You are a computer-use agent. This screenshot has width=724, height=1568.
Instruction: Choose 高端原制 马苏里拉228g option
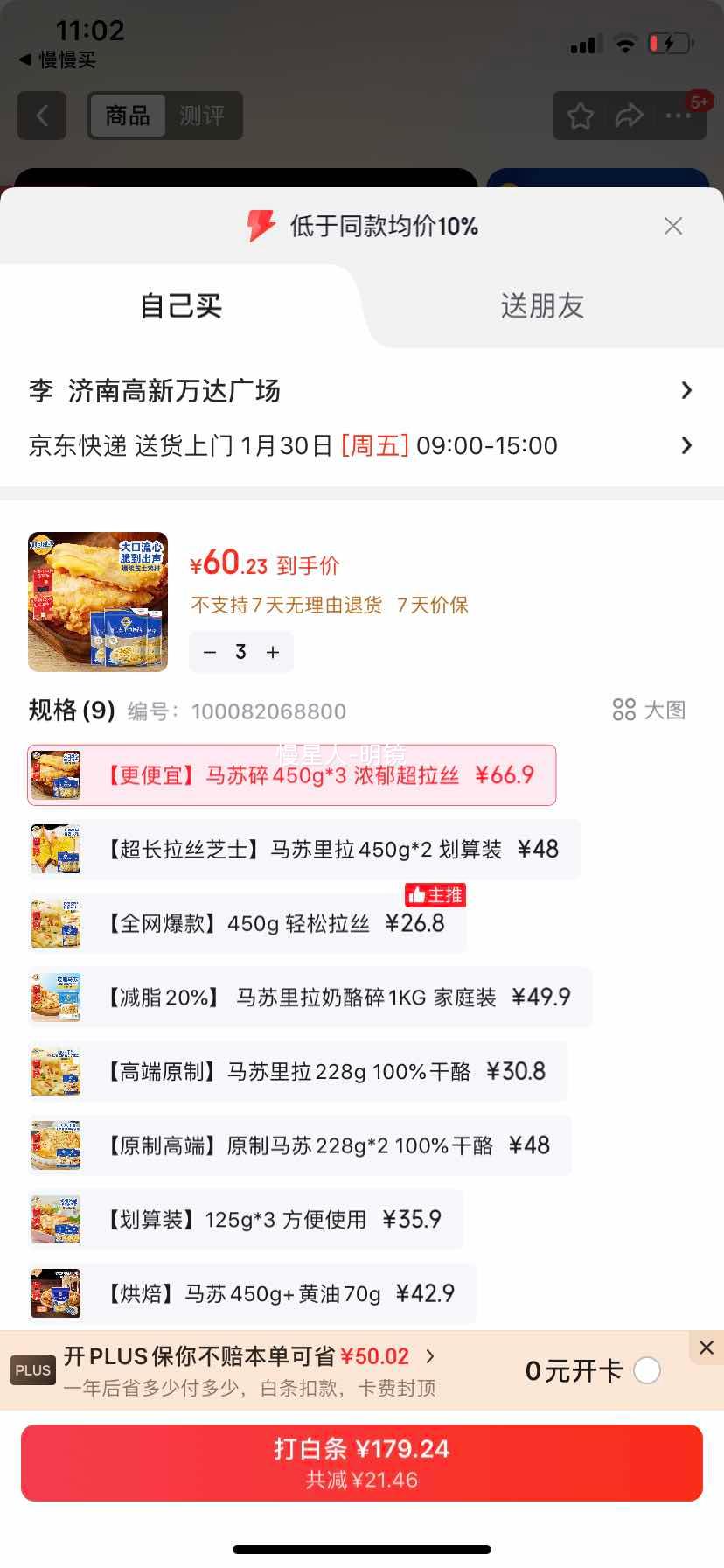(x=298, y=1072)
